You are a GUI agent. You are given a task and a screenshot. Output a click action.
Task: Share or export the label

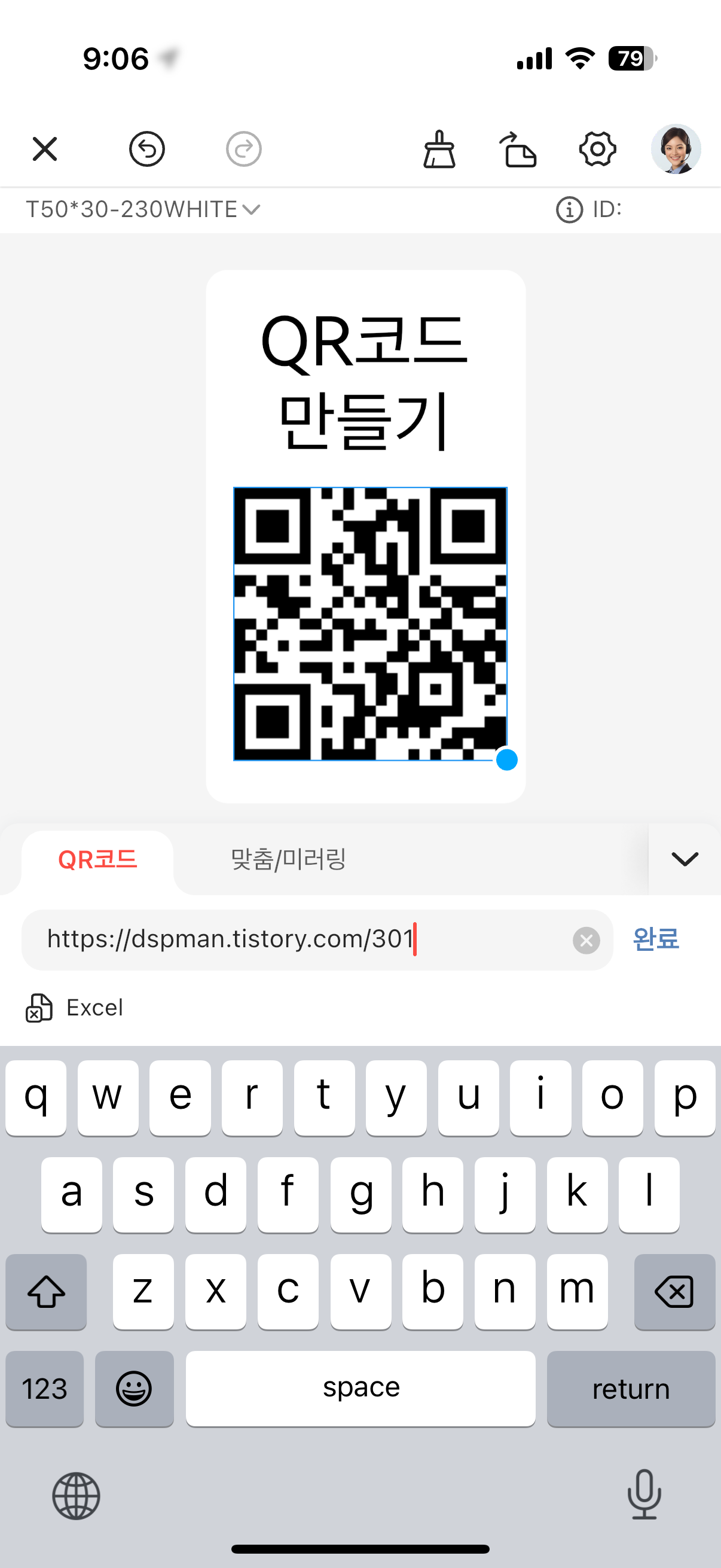[x=518, y=149]
